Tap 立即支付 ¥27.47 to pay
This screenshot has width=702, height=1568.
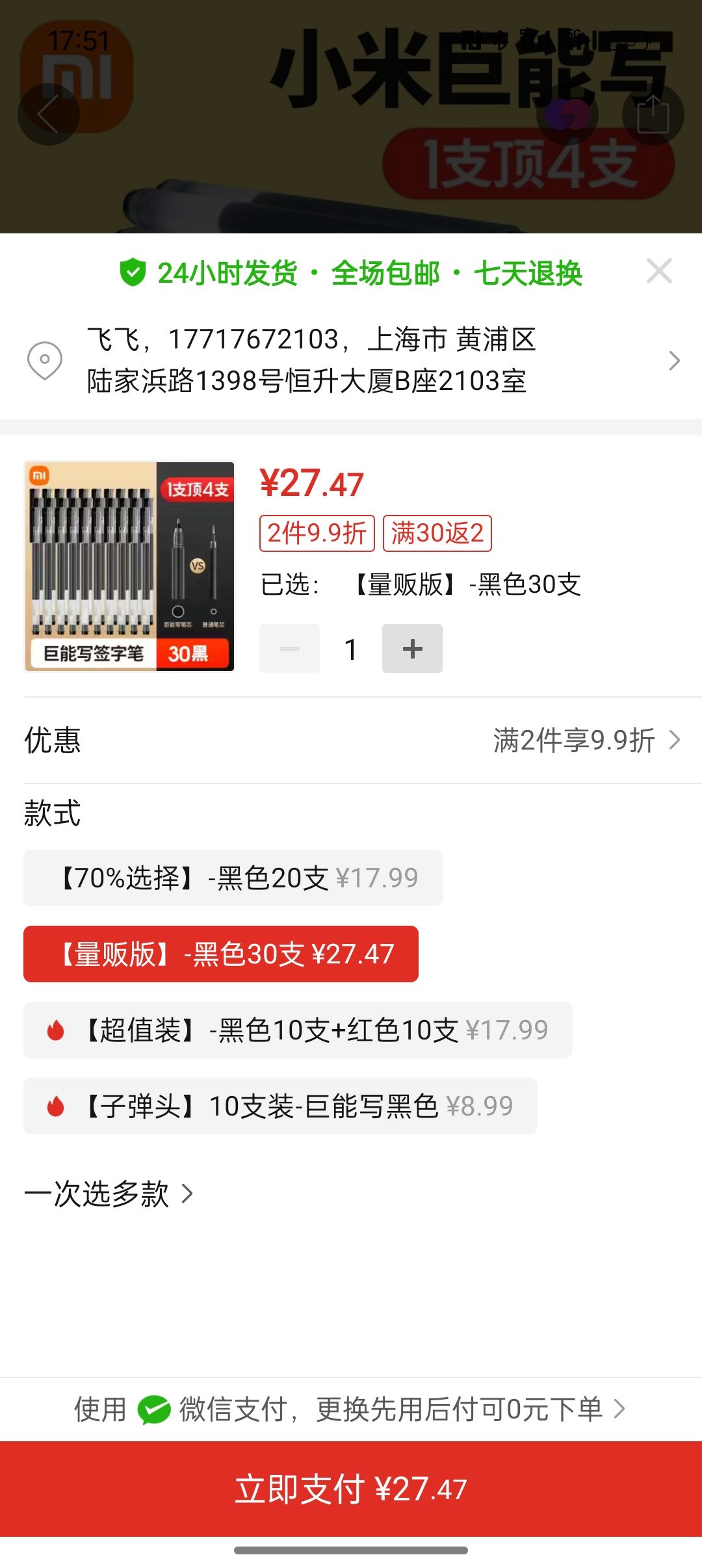point(351,1489)
